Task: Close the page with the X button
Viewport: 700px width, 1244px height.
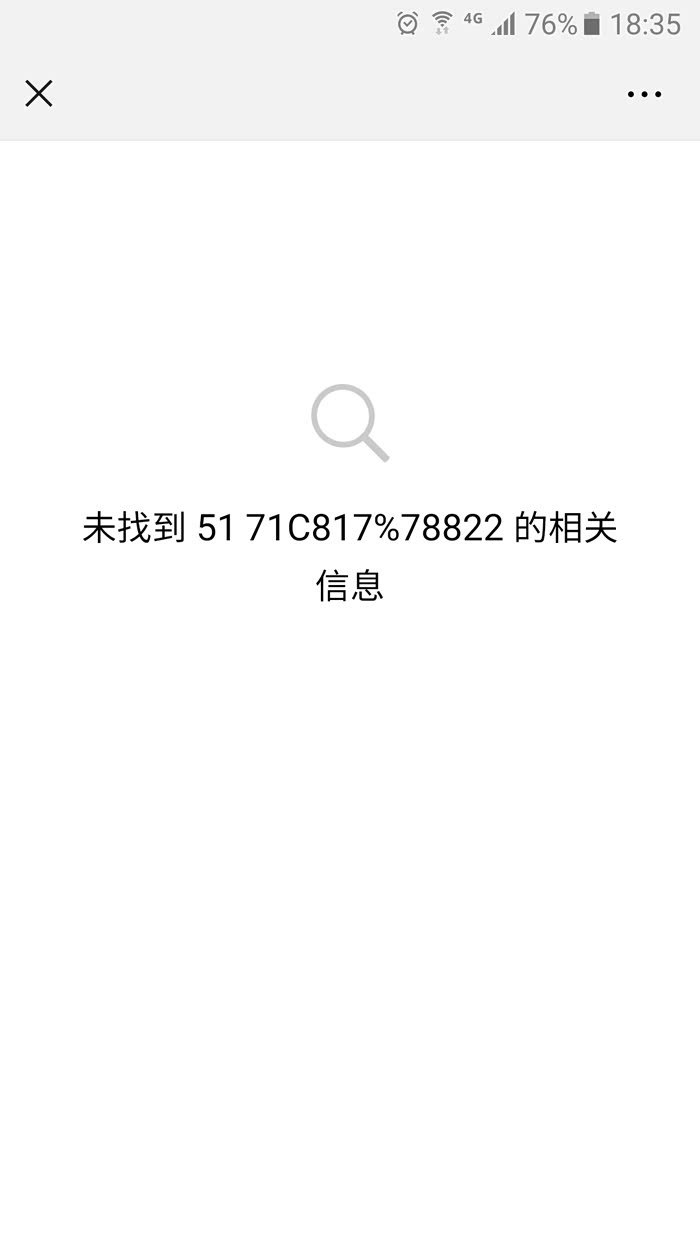Action: coord(39,94)
